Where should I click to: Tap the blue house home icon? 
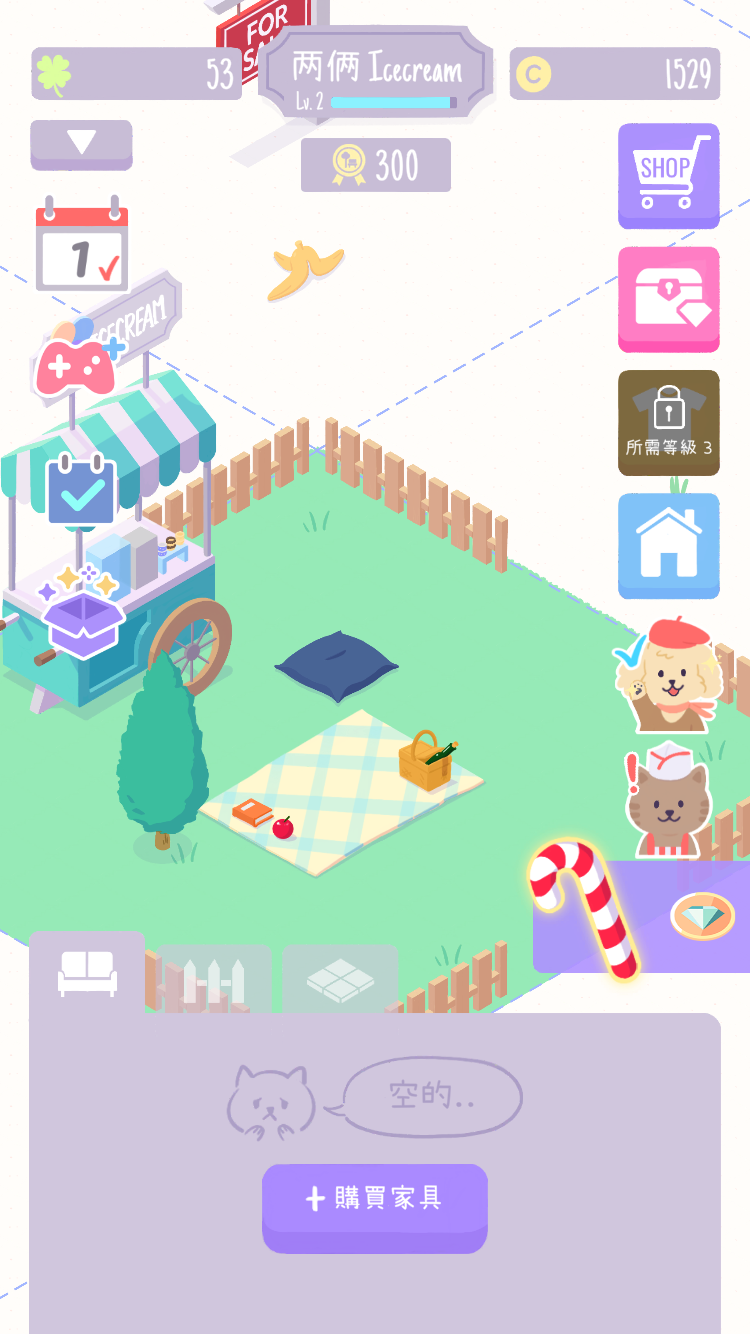[668, 546]
